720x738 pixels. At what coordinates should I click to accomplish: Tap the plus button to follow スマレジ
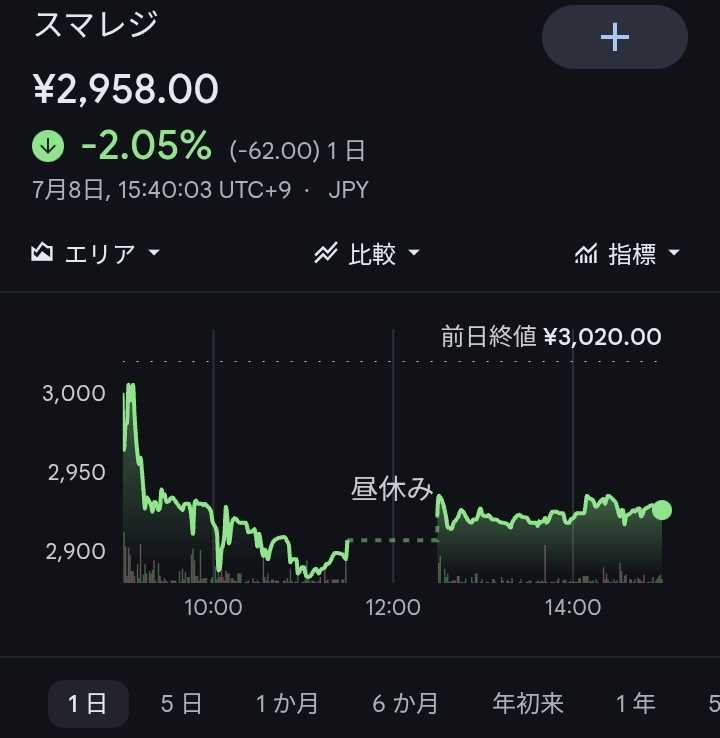[614, 37]
